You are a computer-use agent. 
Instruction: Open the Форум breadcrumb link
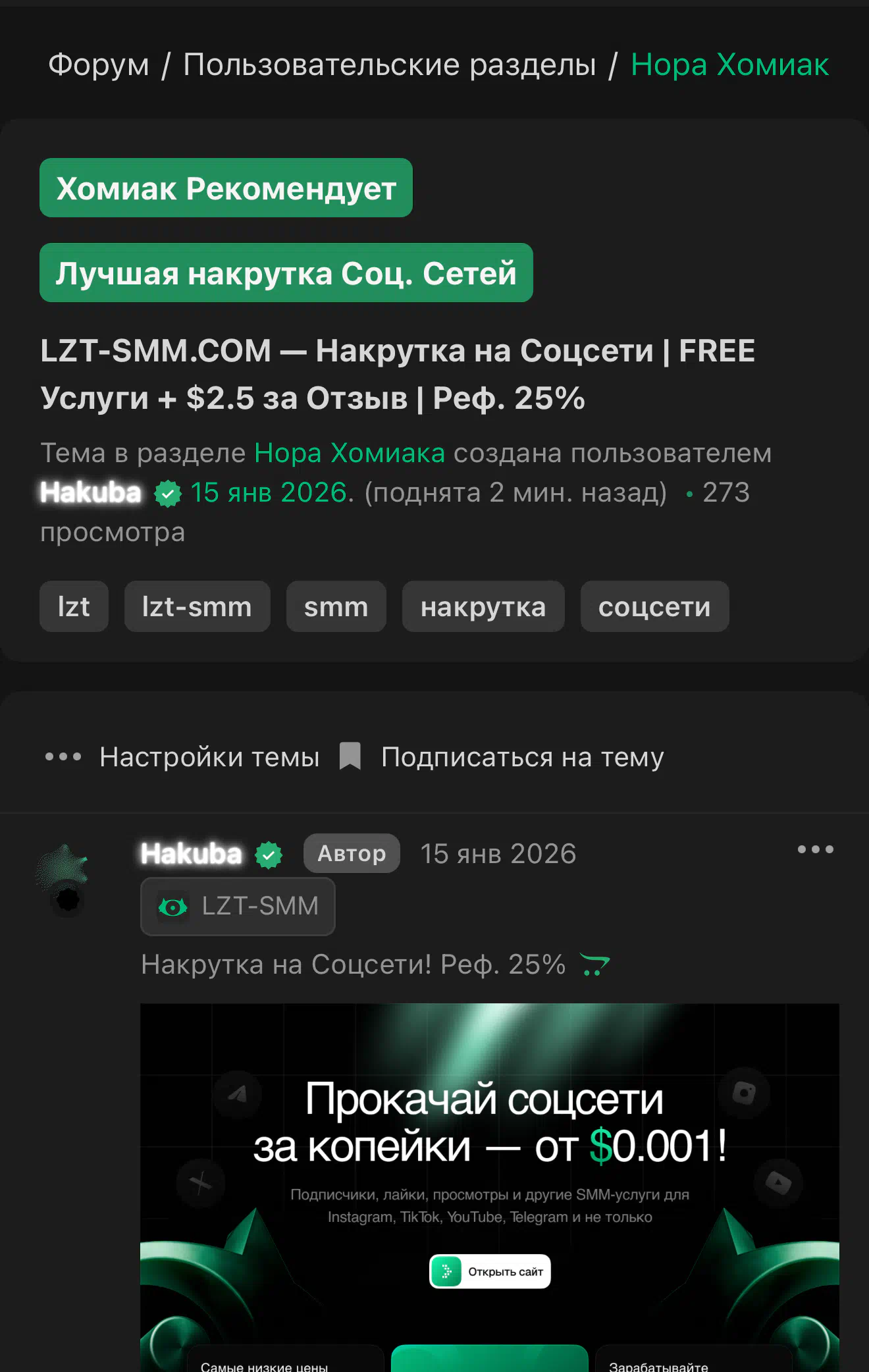coord(99,65)
